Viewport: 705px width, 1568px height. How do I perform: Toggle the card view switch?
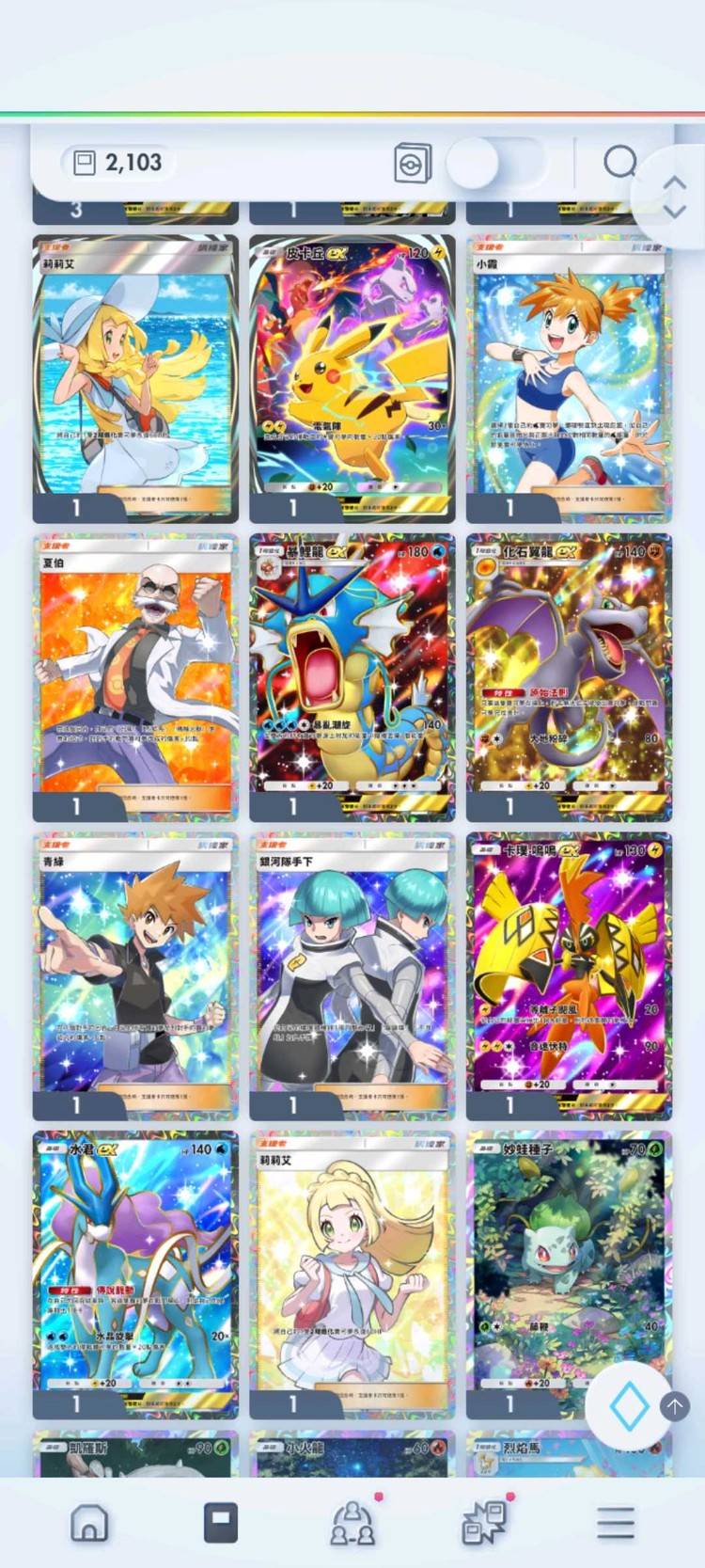(494, 163)
